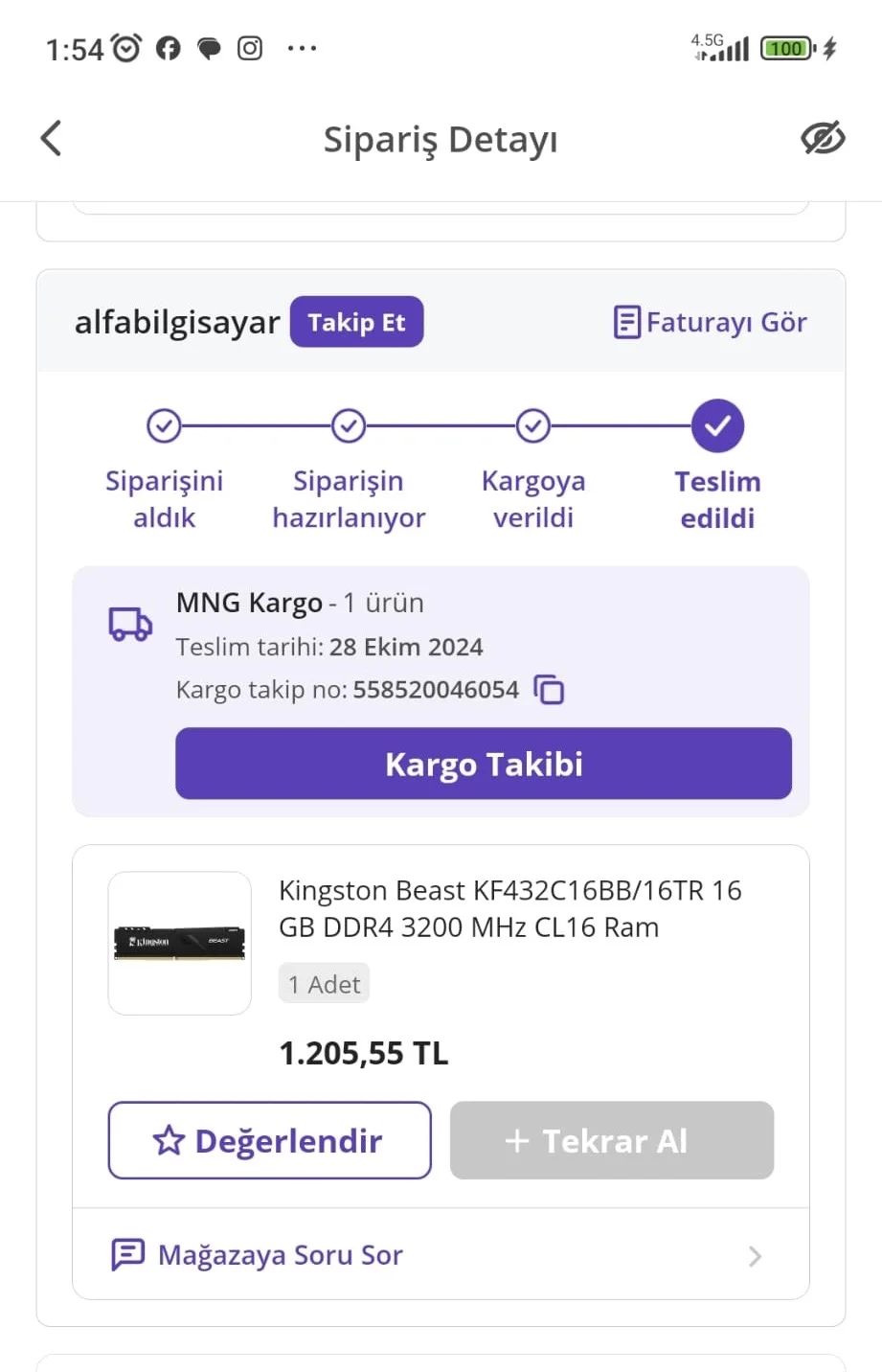Viewport: 882px width, 1372px height.
Task: Open Faturayı Gör invoice link
Action: (x=710, y=322)
